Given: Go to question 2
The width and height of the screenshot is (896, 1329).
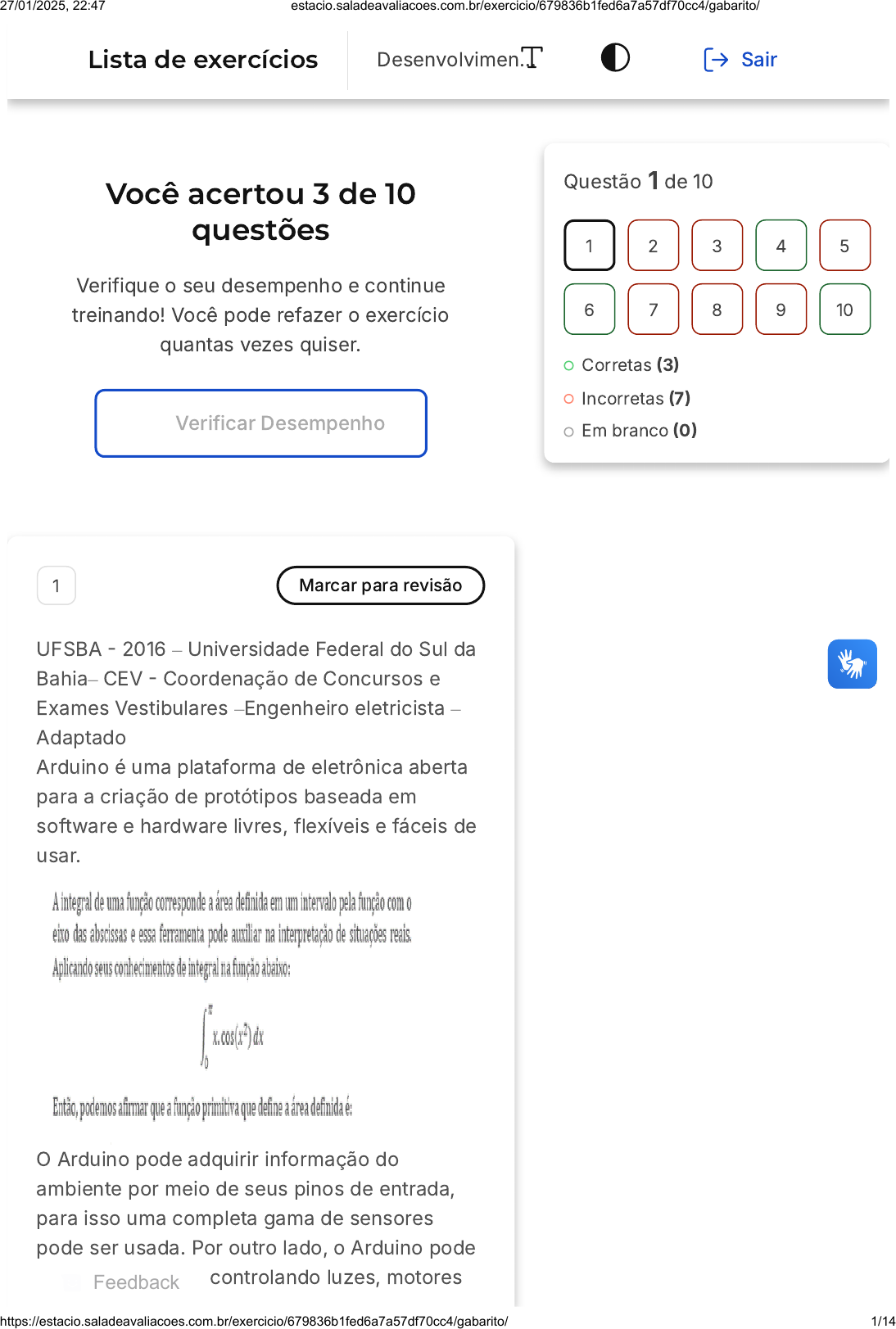Looking at the screenshot, I should 653,246.
